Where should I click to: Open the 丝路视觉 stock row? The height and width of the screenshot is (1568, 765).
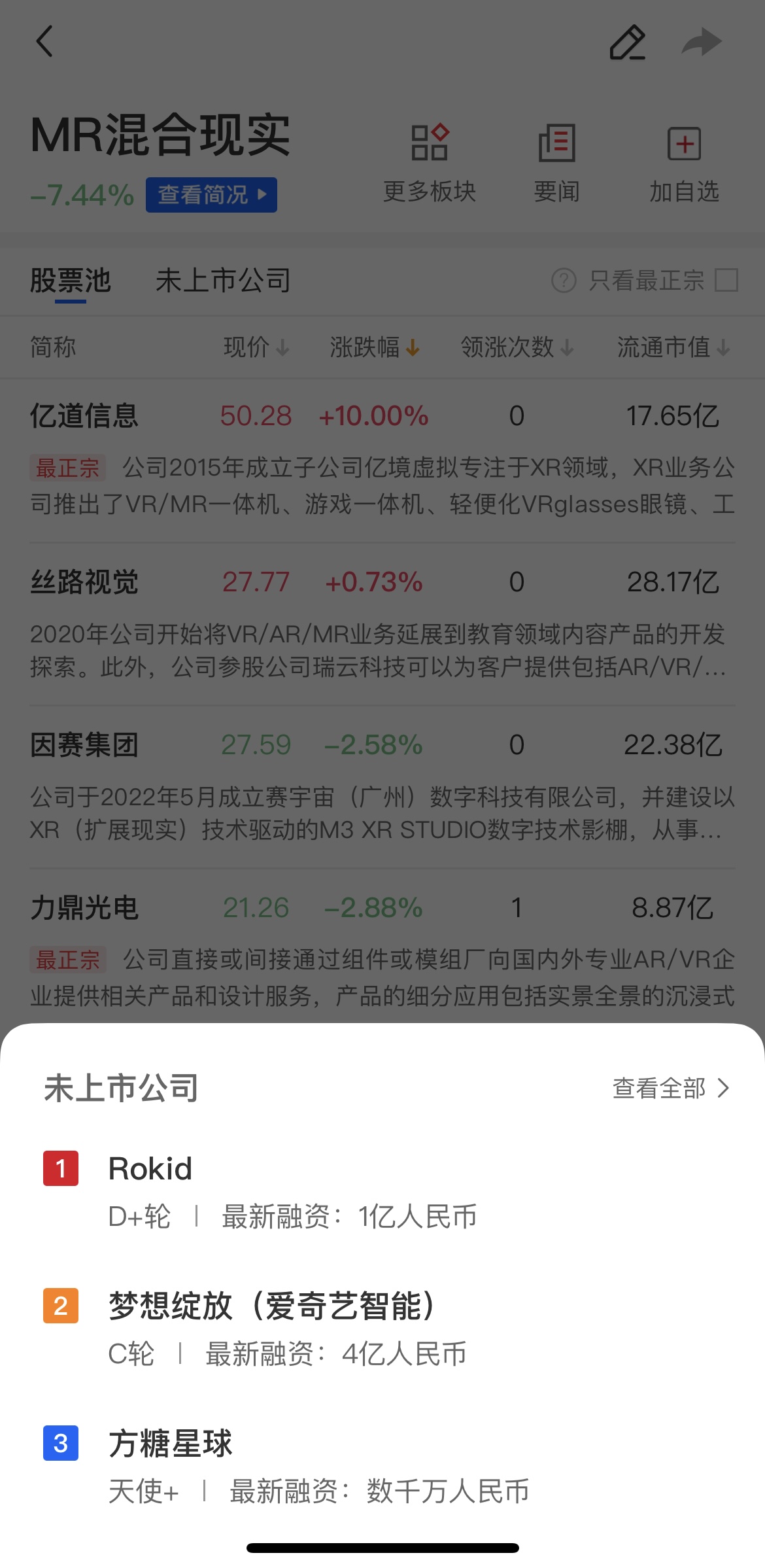[84, 582]
